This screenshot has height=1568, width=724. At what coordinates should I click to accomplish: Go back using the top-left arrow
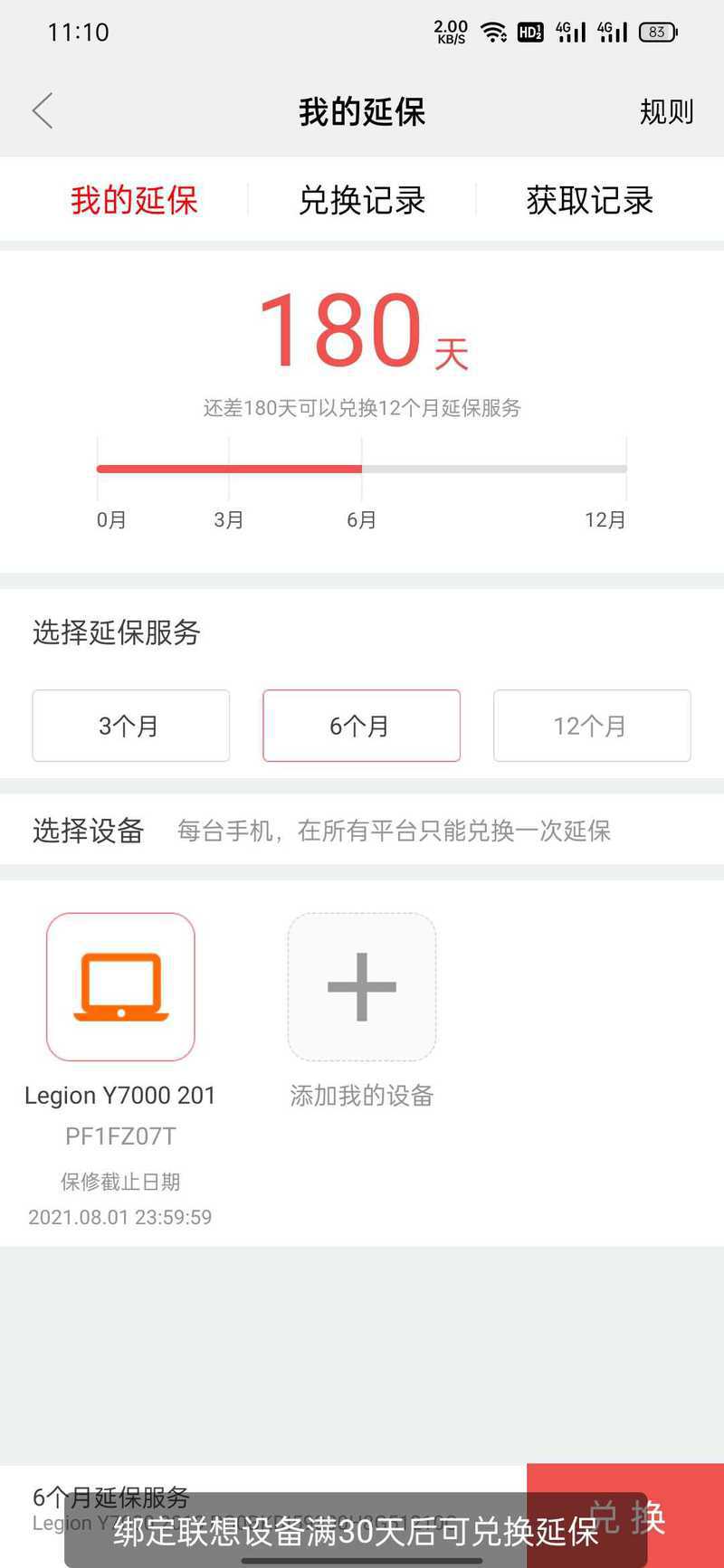click(43, 111)
